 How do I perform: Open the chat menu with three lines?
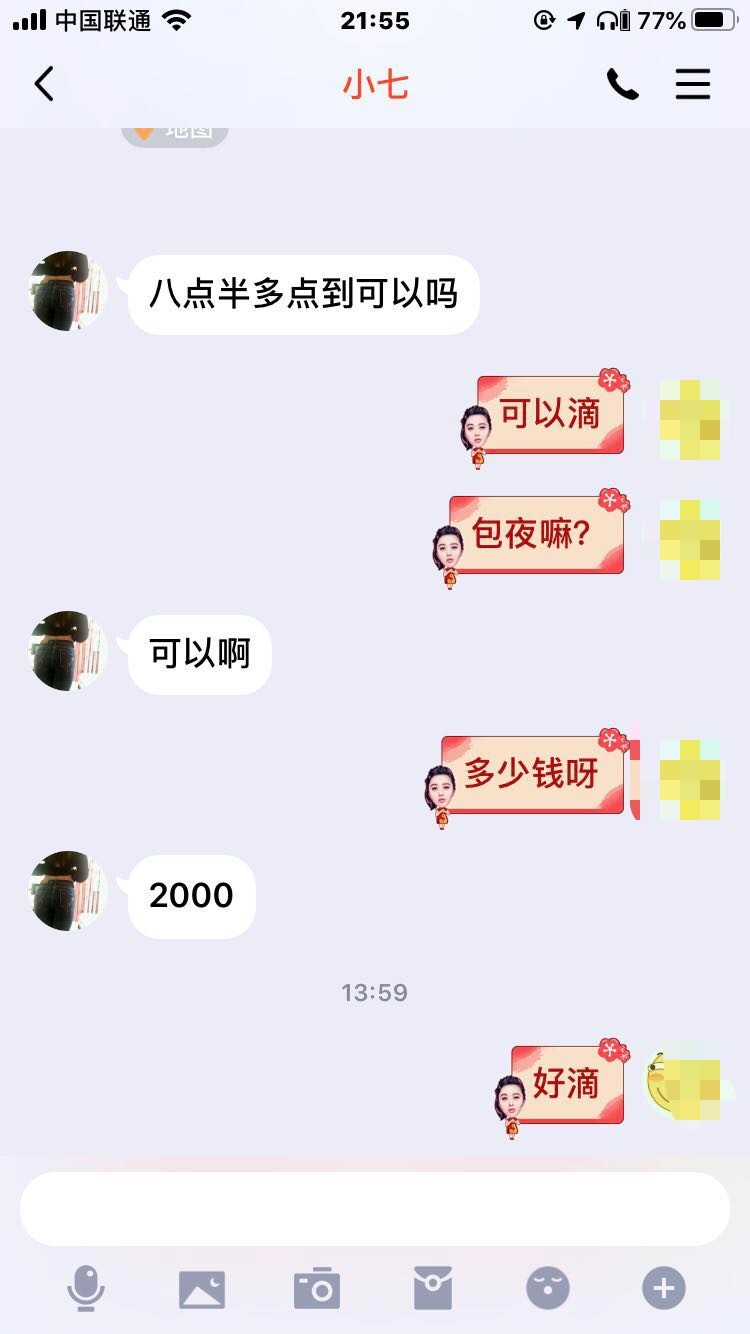click(692, 84)
